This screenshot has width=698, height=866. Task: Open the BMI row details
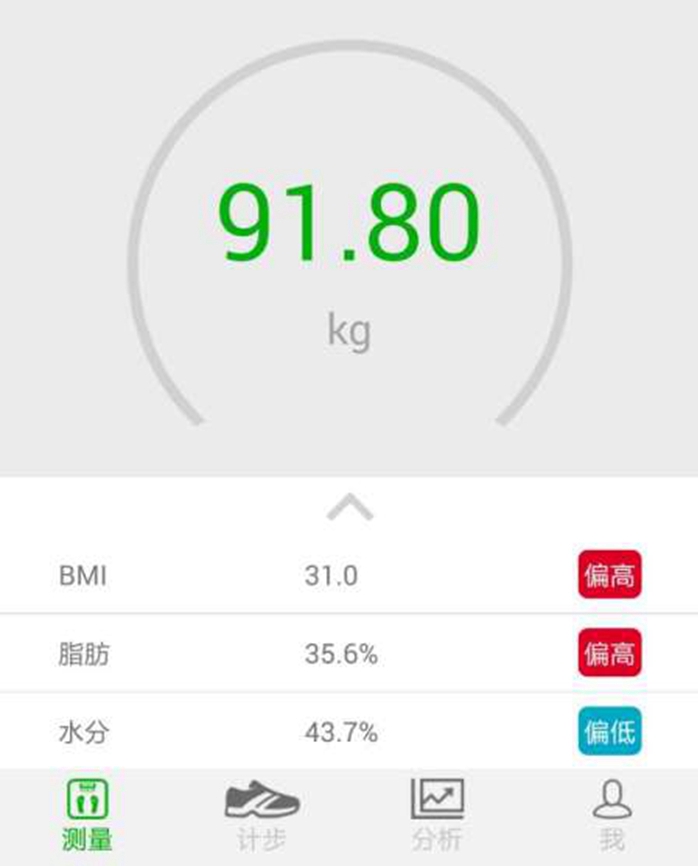[349, 576]
